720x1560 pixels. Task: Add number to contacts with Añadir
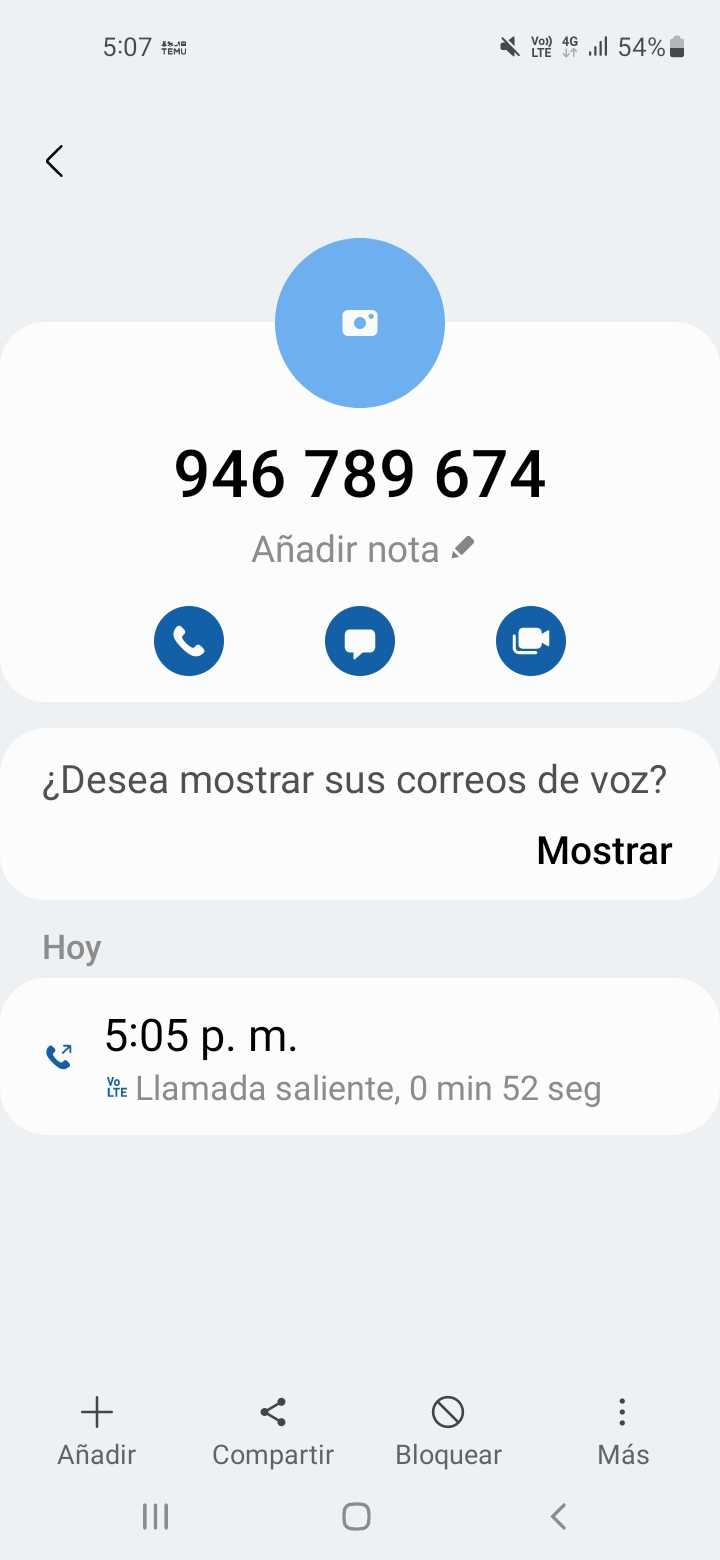tap(97, 1431)
